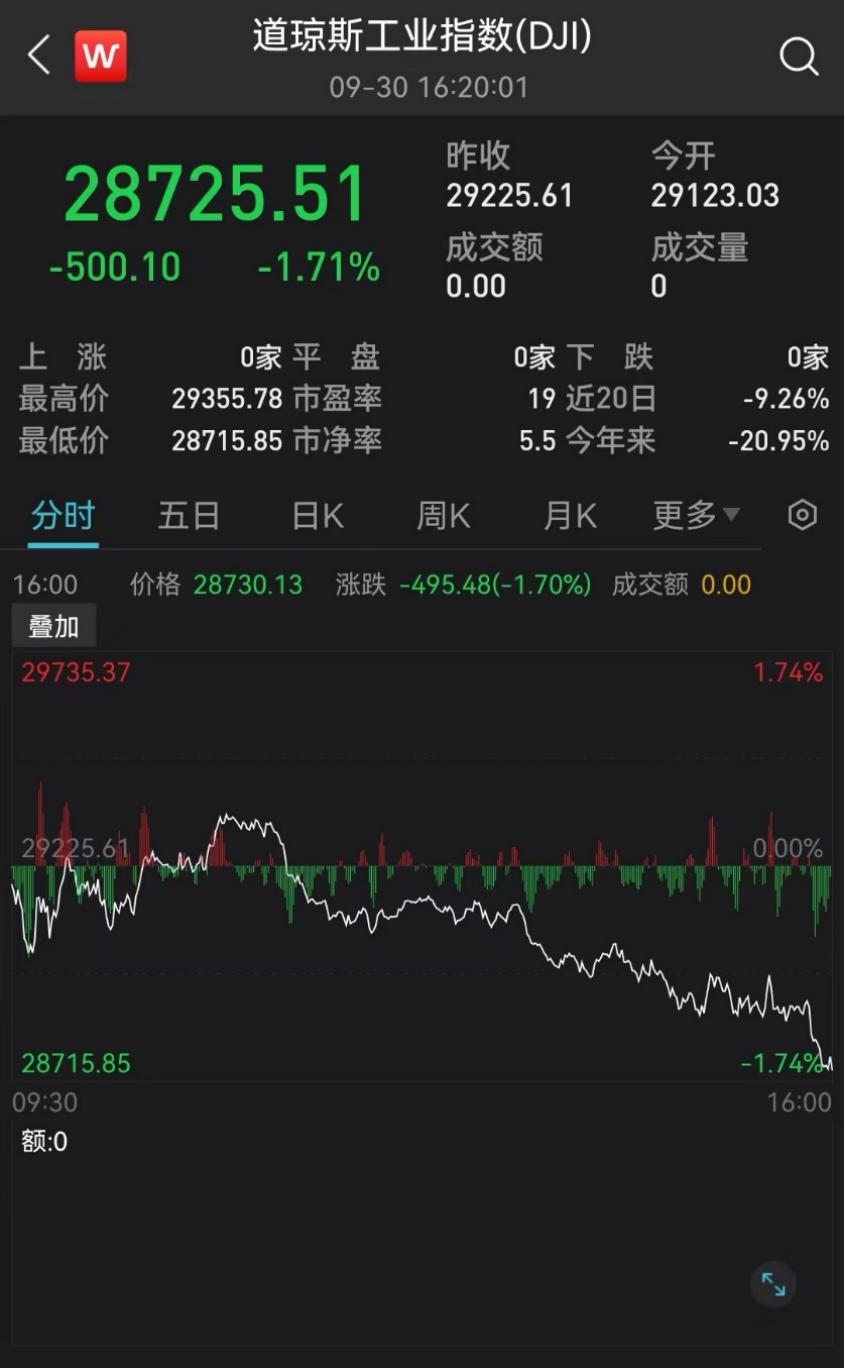Select the 分时 chart tab
This screenshot has height=1368, width=845.
click(63, 516)
